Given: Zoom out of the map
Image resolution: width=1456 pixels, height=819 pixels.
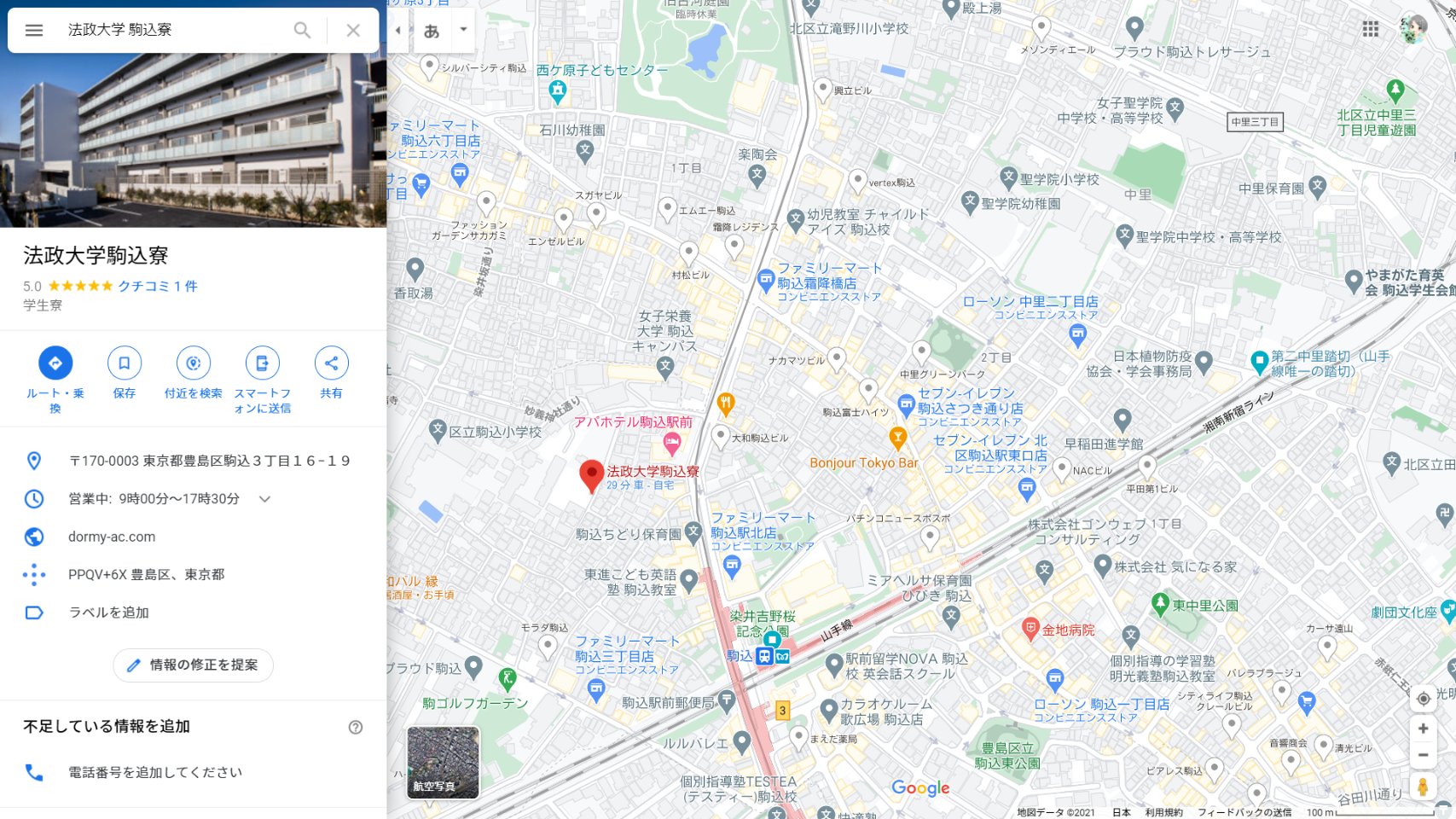Looking at the screenshot, I should (1423, 755).
